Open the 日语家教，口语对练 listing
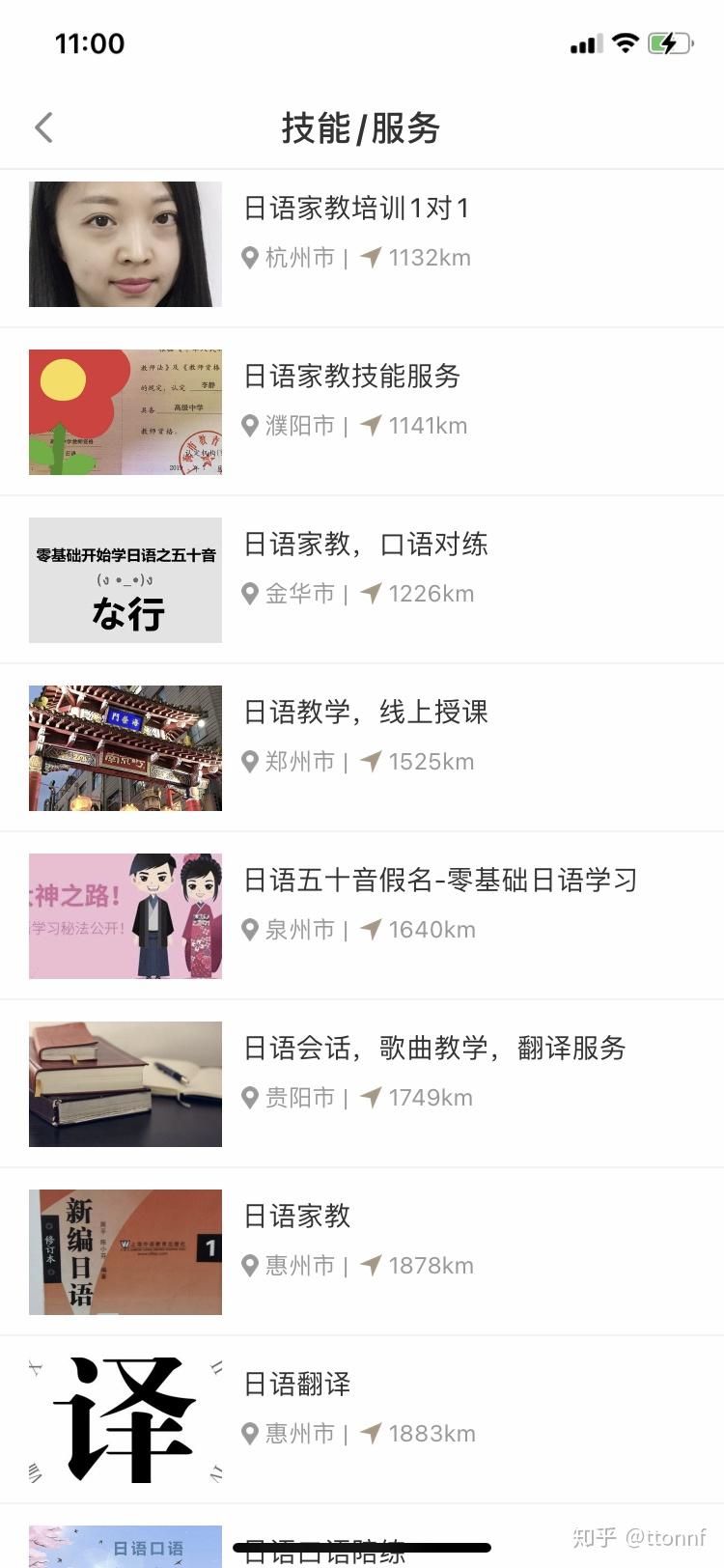 coord(365,545)
